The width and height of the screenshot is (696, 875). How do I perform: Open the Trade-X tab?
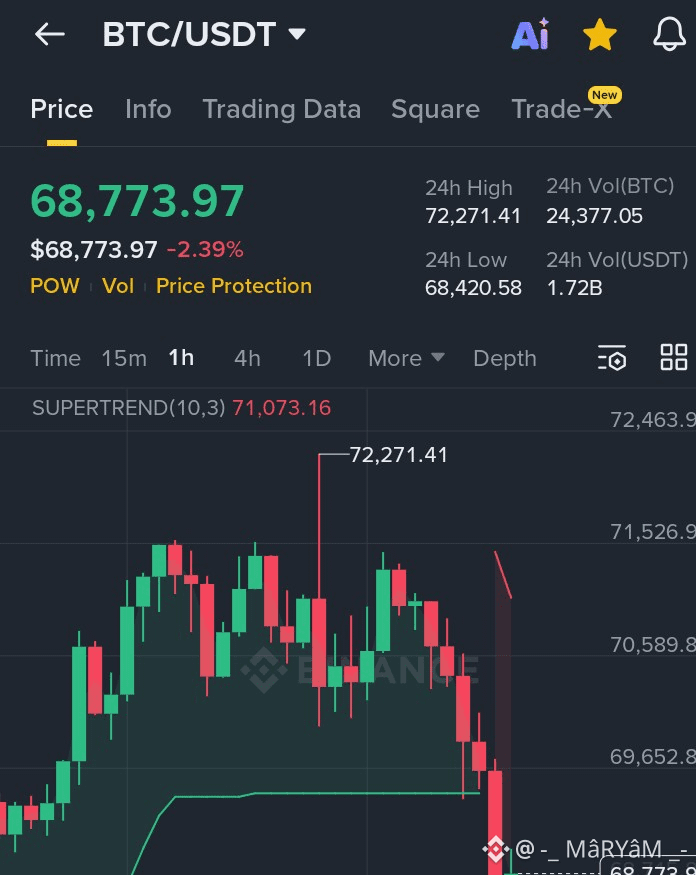click(561, 109)
